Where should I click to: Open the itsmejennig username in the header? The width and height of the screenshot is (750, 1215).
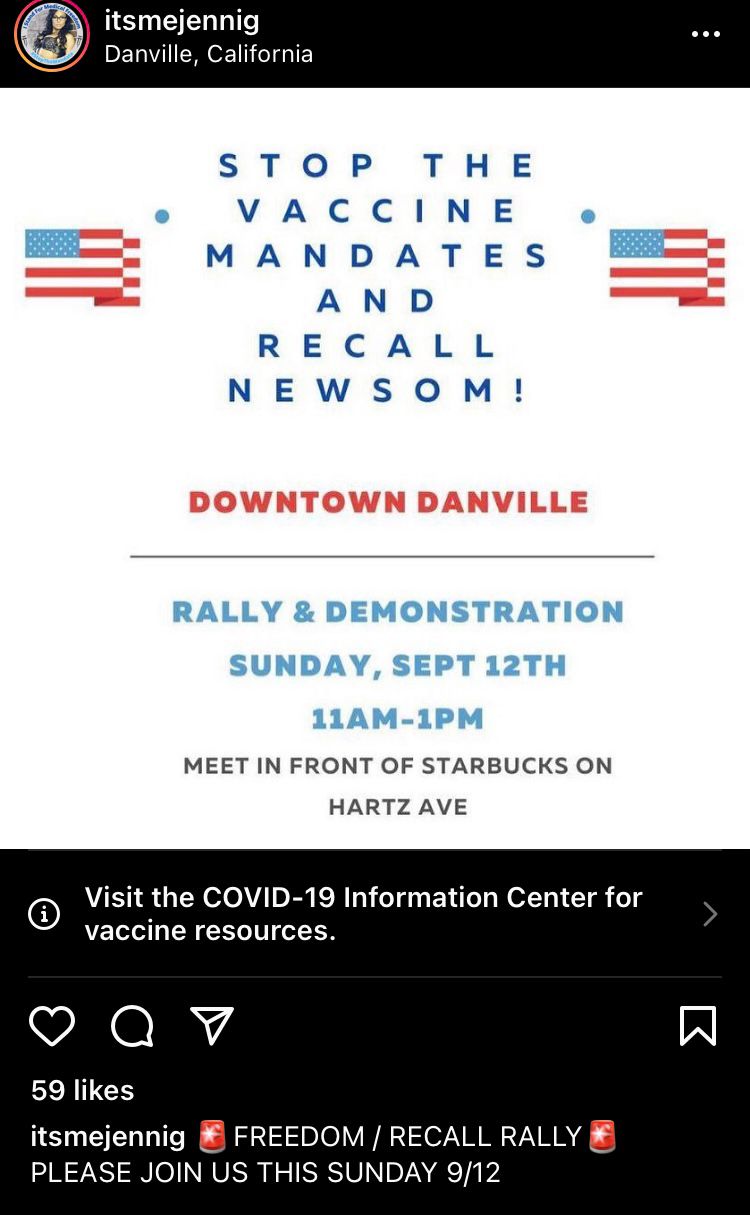183,19
